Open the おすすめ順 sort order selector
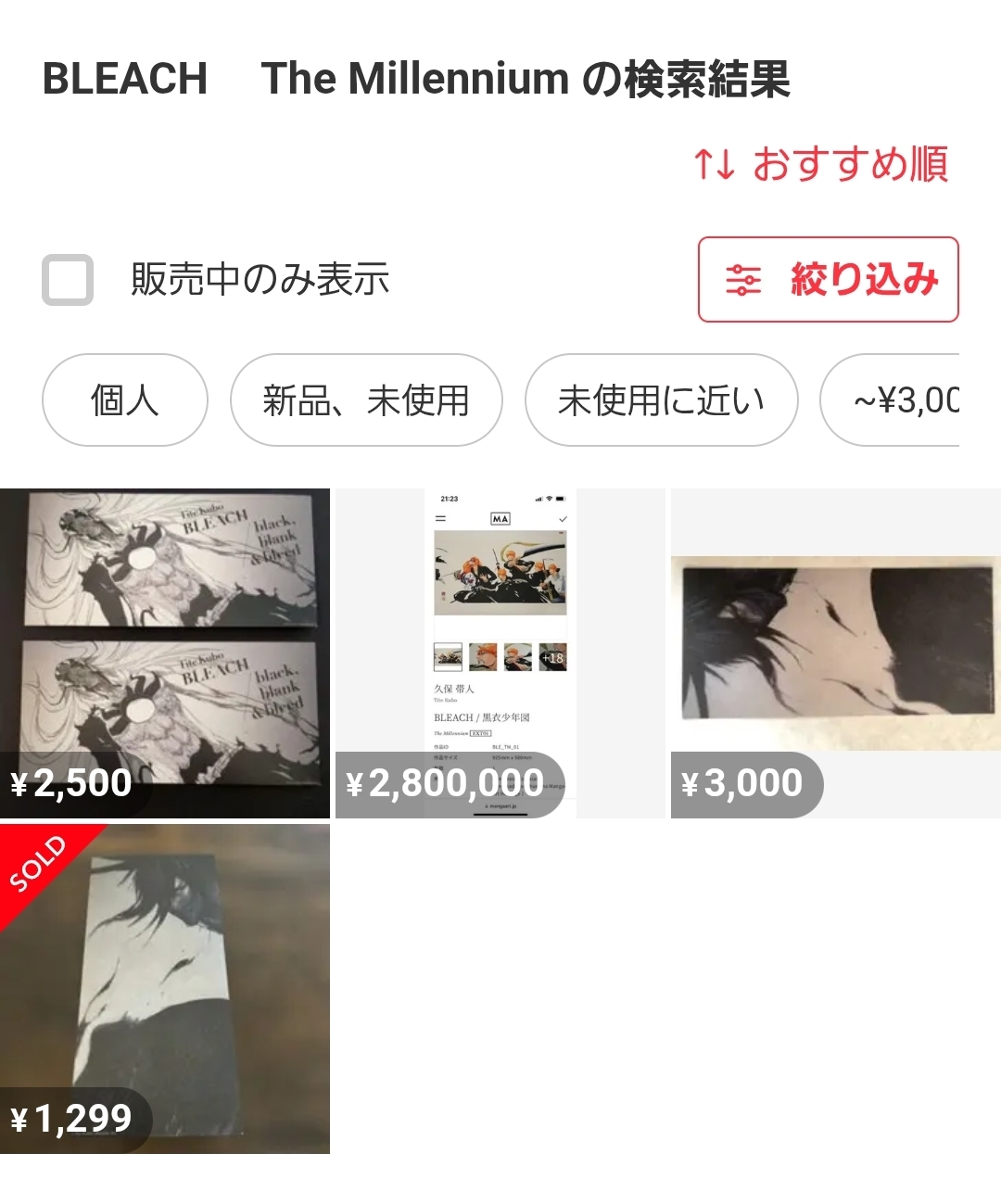Screen dimensions: 1001x1204 pos(821,164)
